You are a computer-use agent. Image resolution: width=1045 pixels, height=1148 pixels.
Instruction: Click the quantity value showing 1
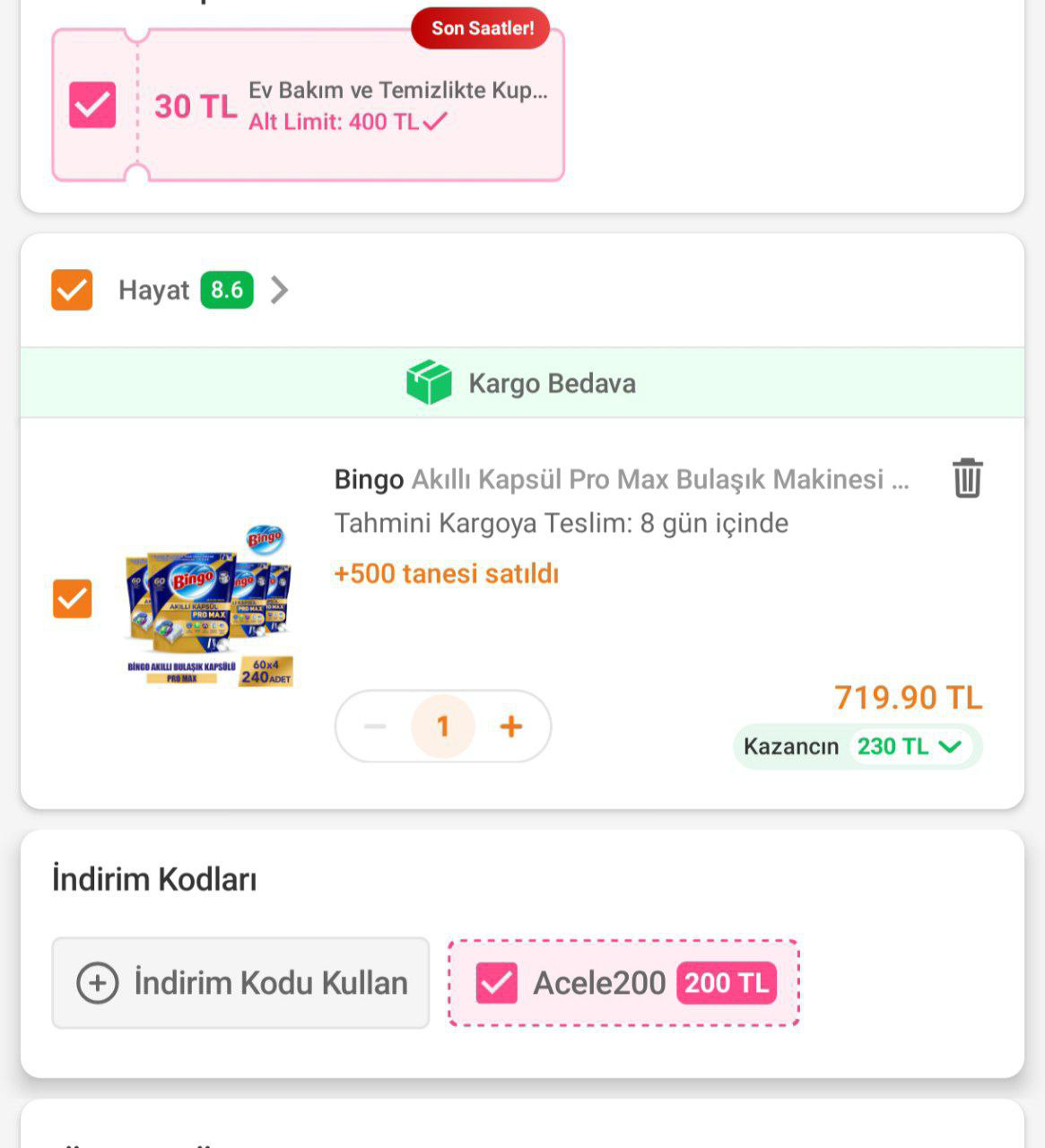443,726
